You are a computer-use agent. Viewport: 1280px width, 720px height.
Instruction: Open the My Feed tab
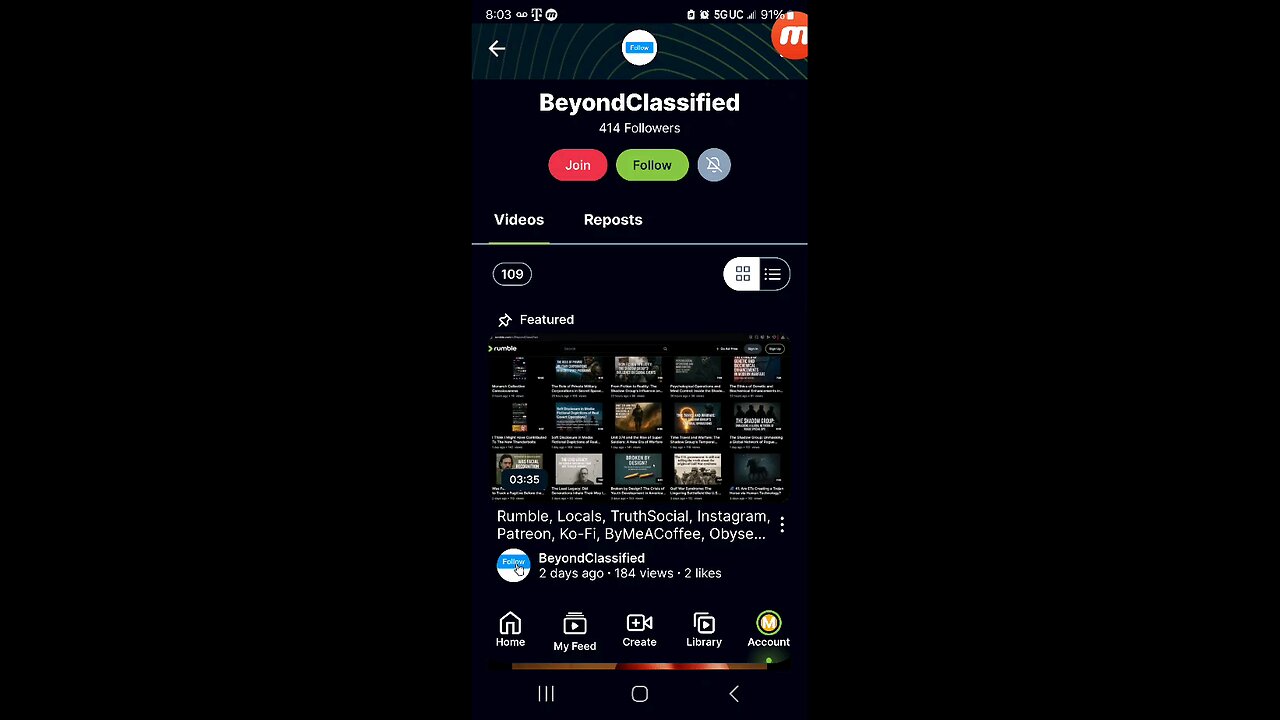point(574,632)
